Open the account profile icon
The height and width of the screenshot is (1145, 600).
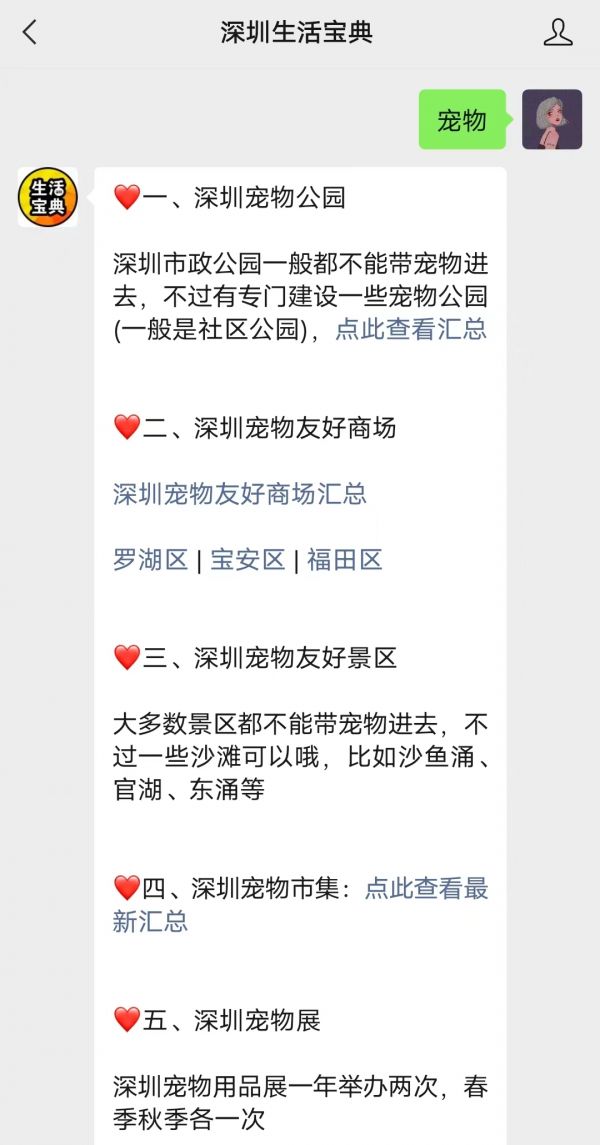point(558,33)
